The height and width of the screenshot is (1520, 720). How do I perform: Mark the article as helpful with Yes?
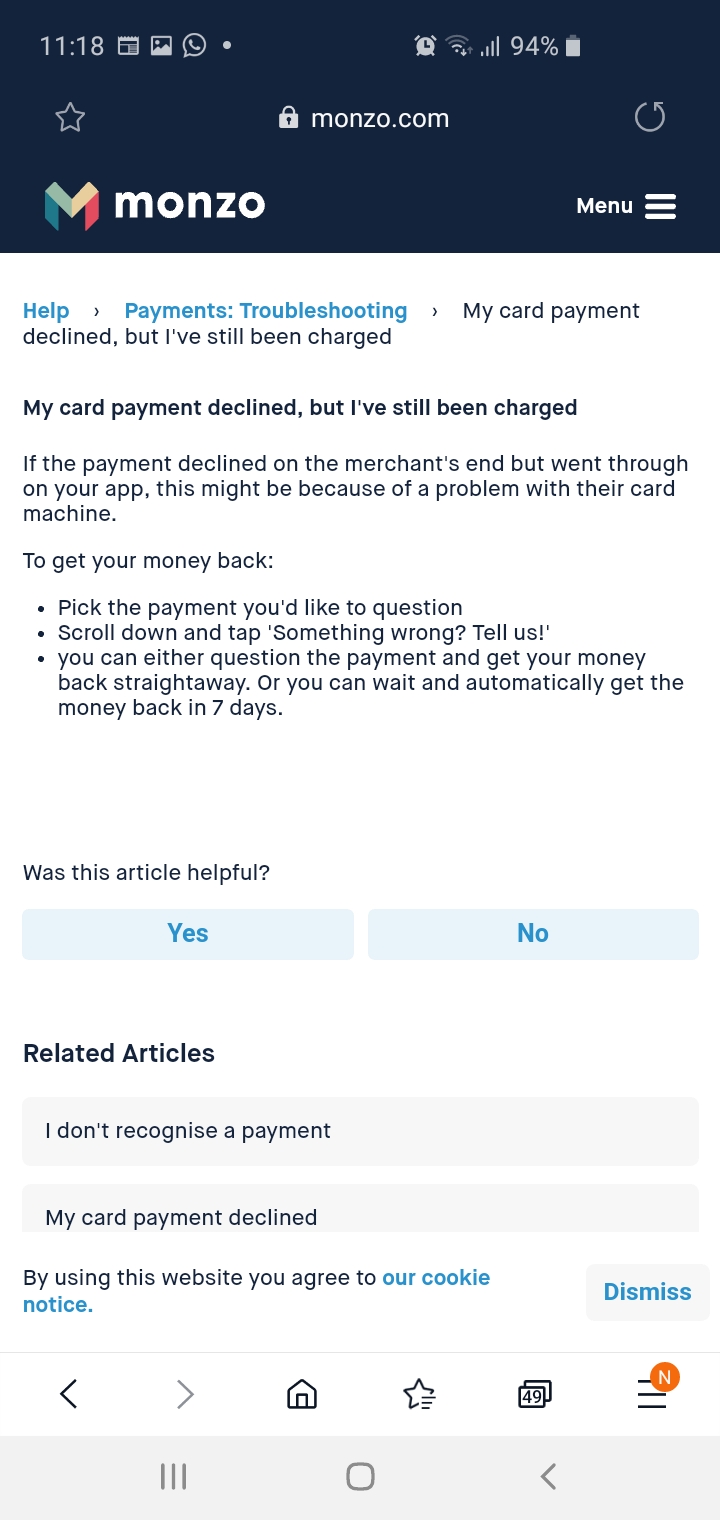188,934
